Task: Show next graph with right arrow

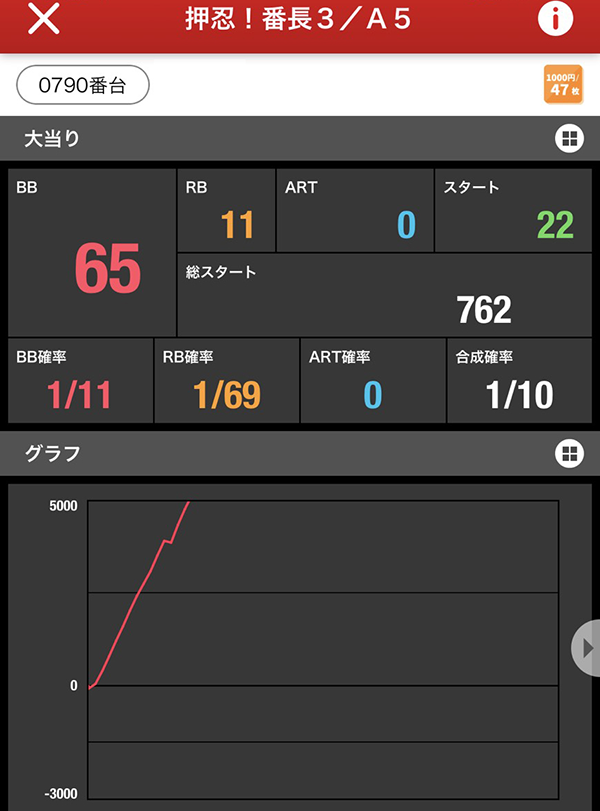Action: point(587,648)
